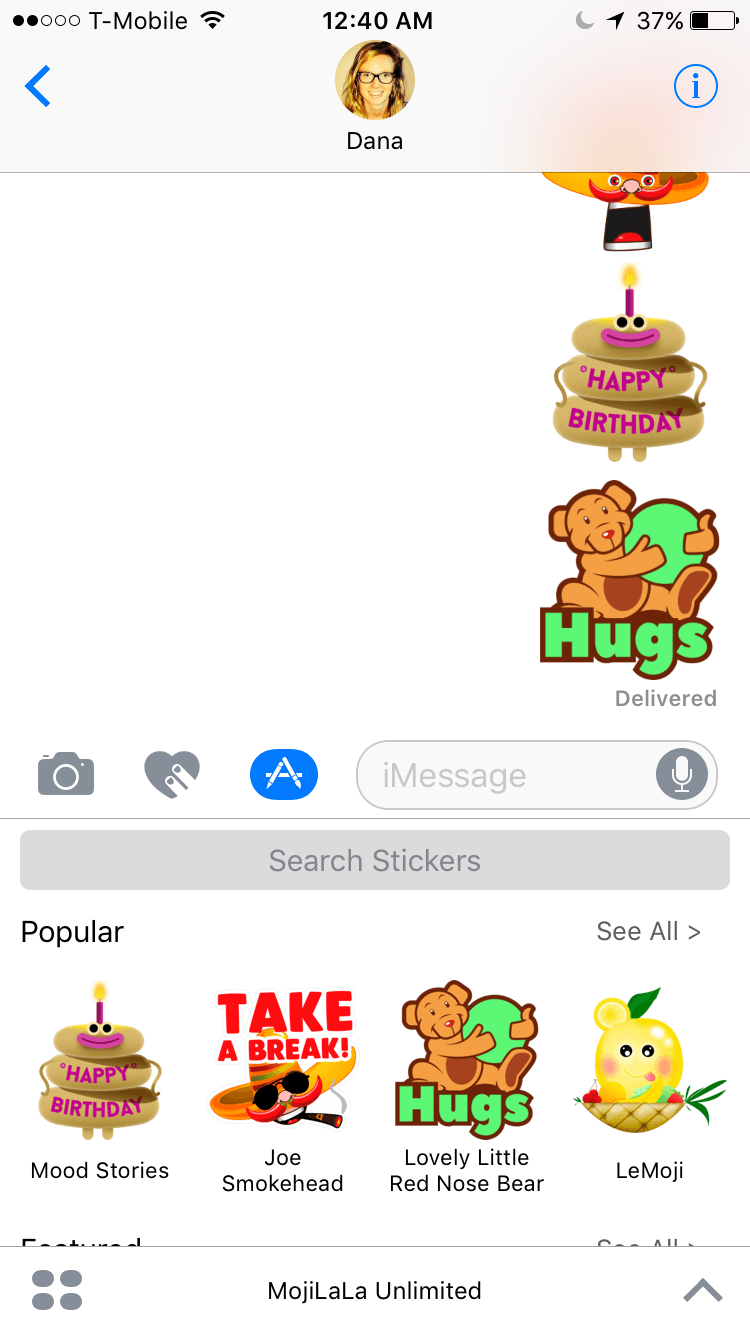Image resolution: width=750 pixels, height=1334 pixels.
Task: Expand MojiLaLa Unlimited with up chevron
Action: click(702, 1290)
